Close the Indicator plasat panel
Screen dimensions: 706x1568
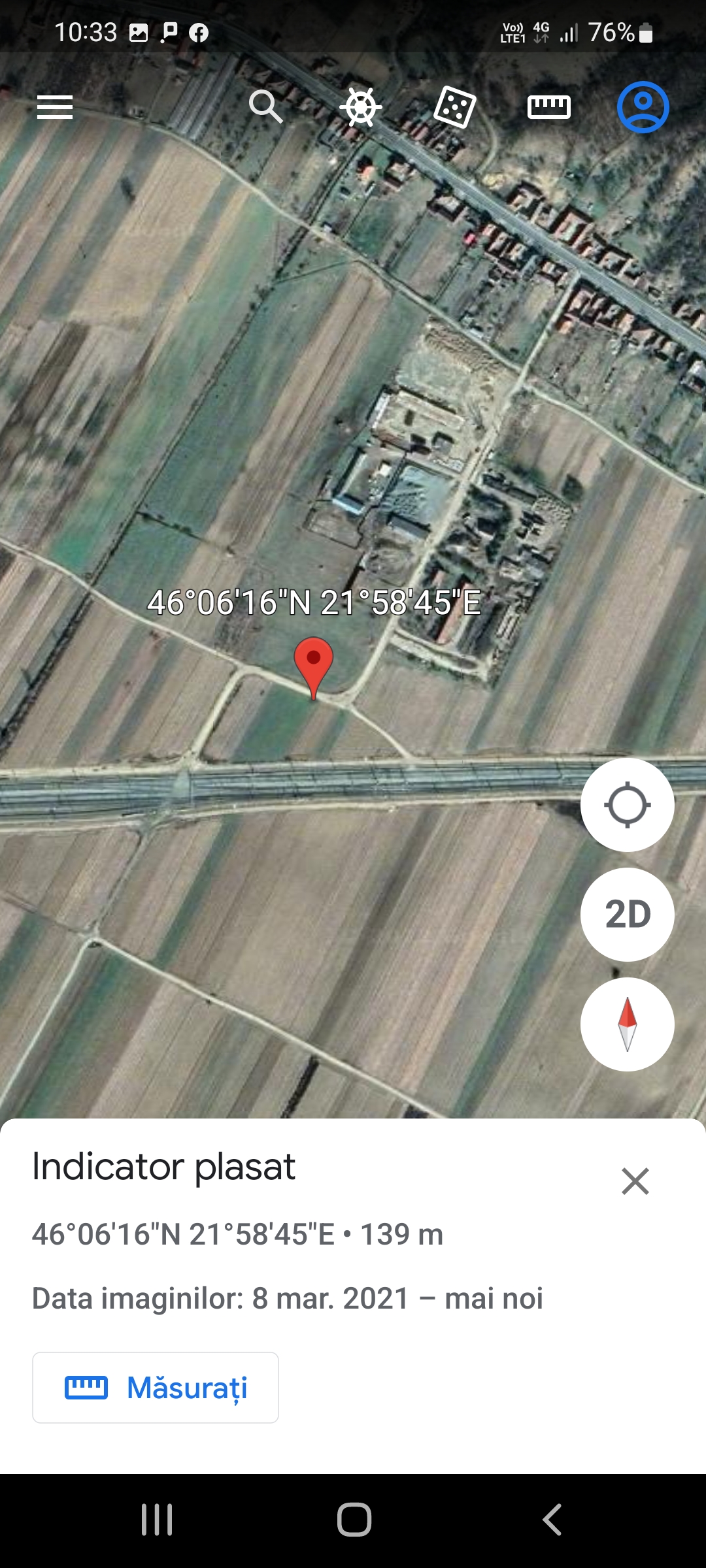coord(635,1181)
